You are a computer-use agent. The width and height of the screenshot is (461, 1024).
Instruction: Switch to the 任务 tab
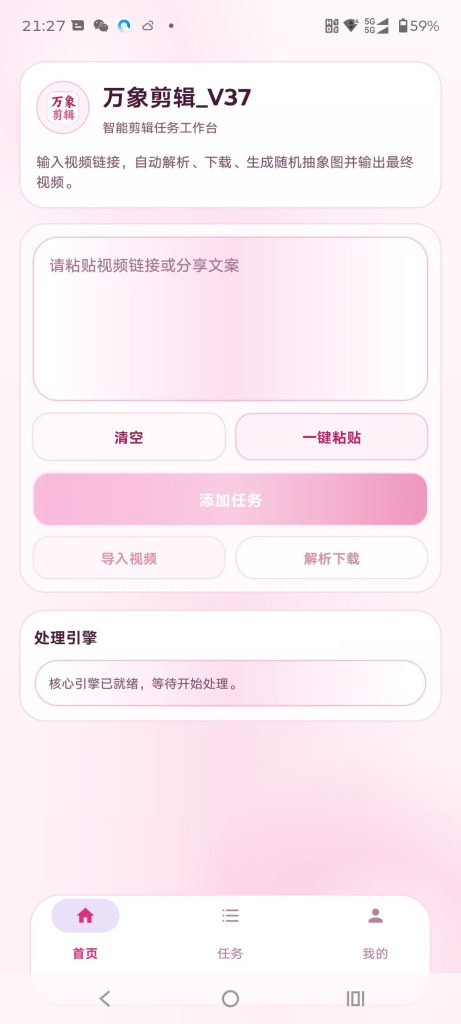[x=230, y=932]
